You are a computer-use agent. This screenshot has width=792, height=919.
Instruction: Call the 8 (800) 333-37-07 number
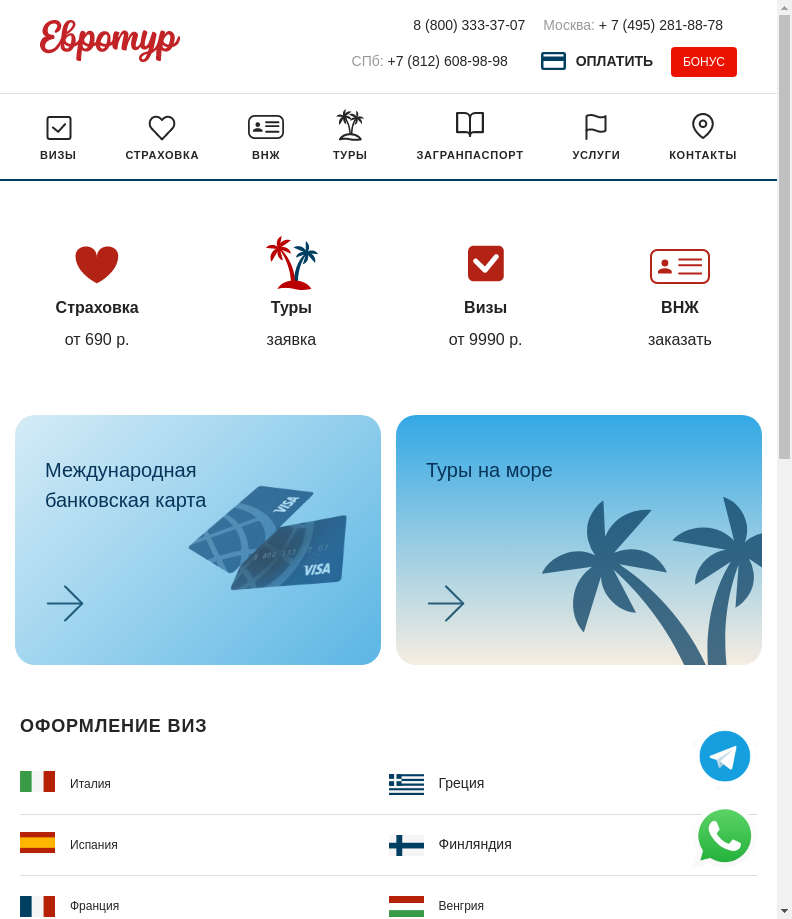click(x=469, y=25)
